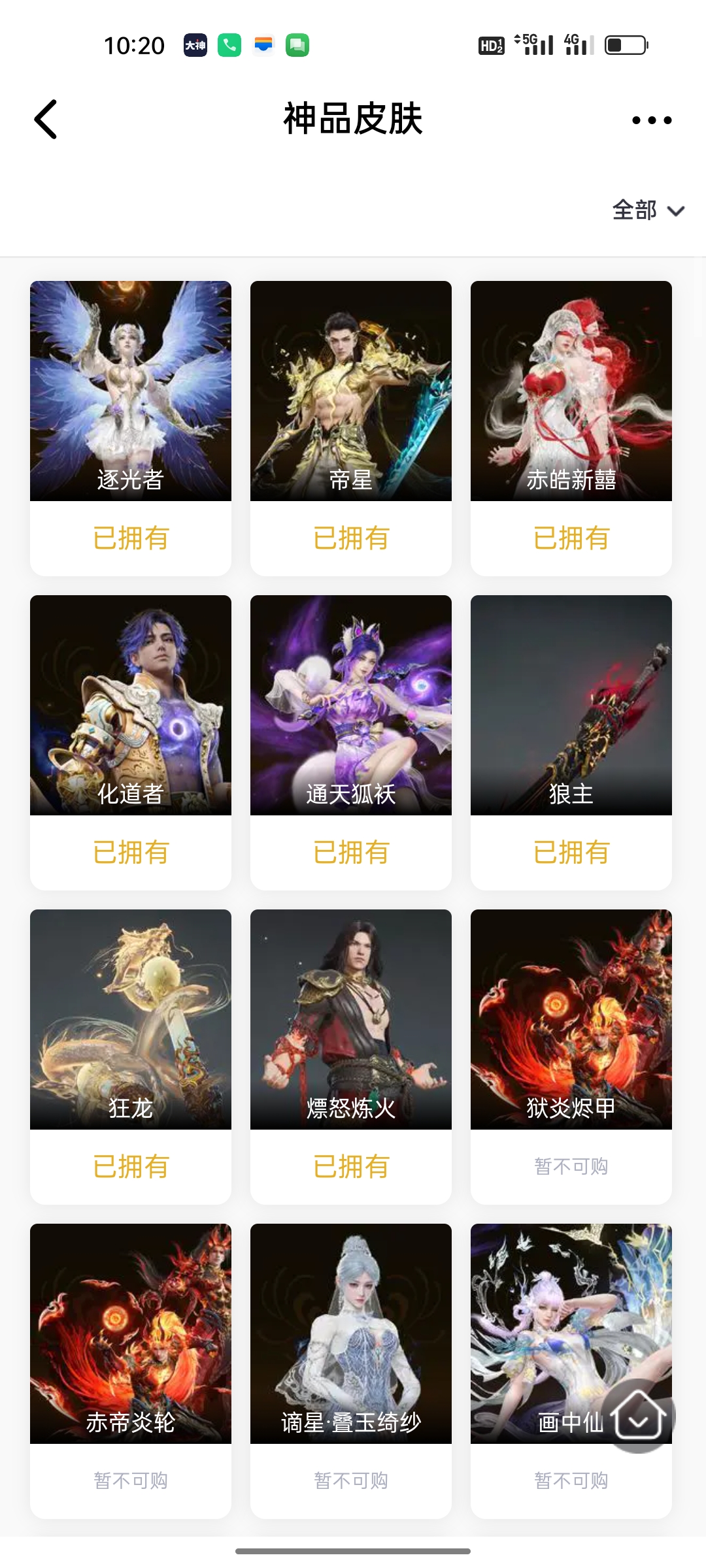Viewport: 706px width, 1568px height.
Task: Open the 赤皓新囍 skin card
Action: pyautogui.click(x=571, y=428)
